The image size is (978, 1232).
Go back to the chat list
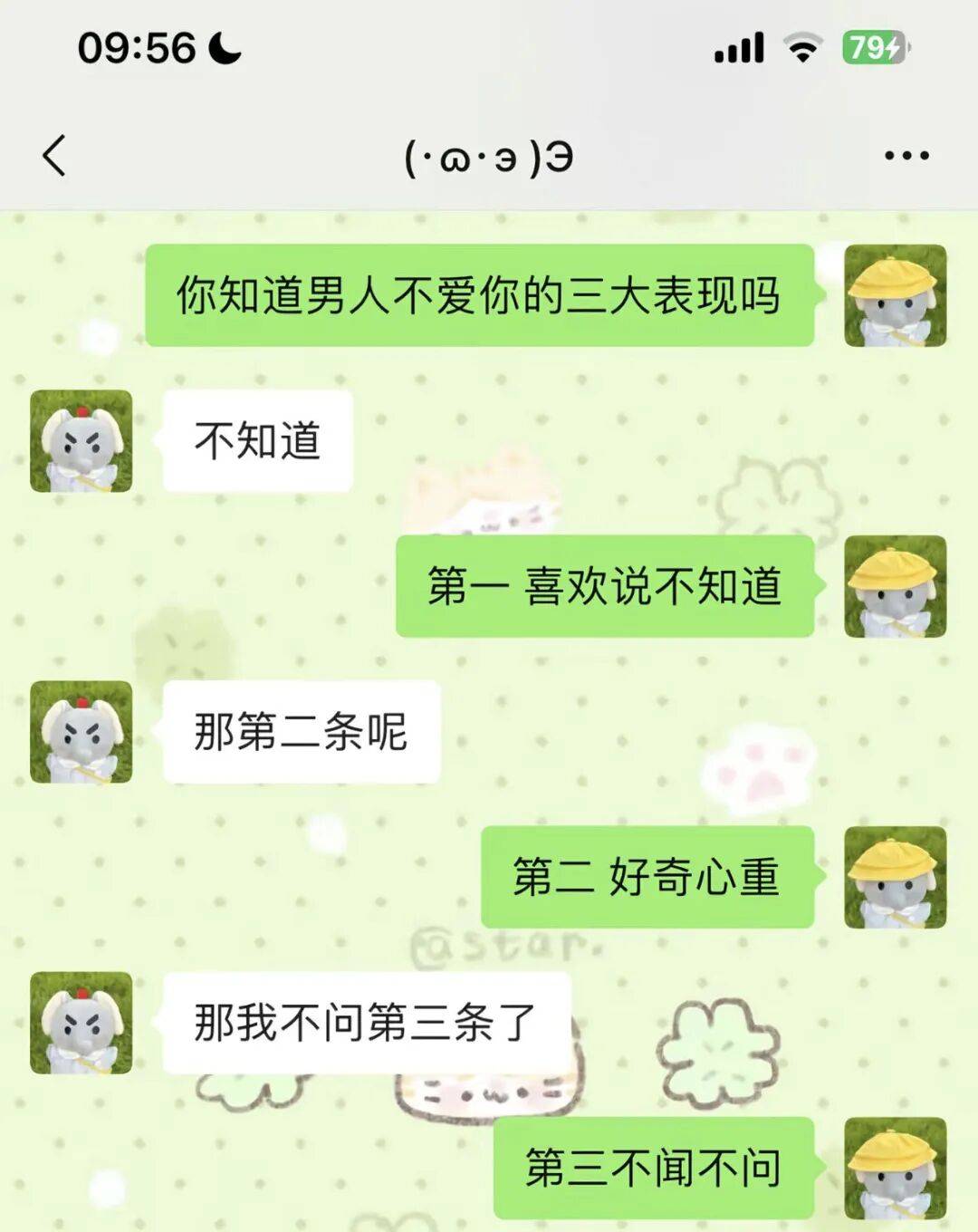click(54, 156)
